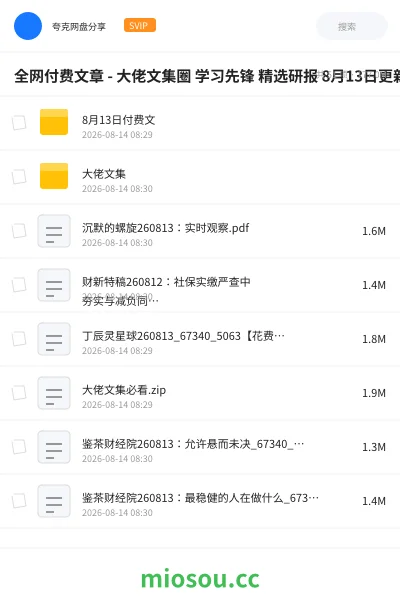Tick checkbox for 允许悬而未决 file
The width and height of the screenshot is (400, 600).
click(19, 447)
